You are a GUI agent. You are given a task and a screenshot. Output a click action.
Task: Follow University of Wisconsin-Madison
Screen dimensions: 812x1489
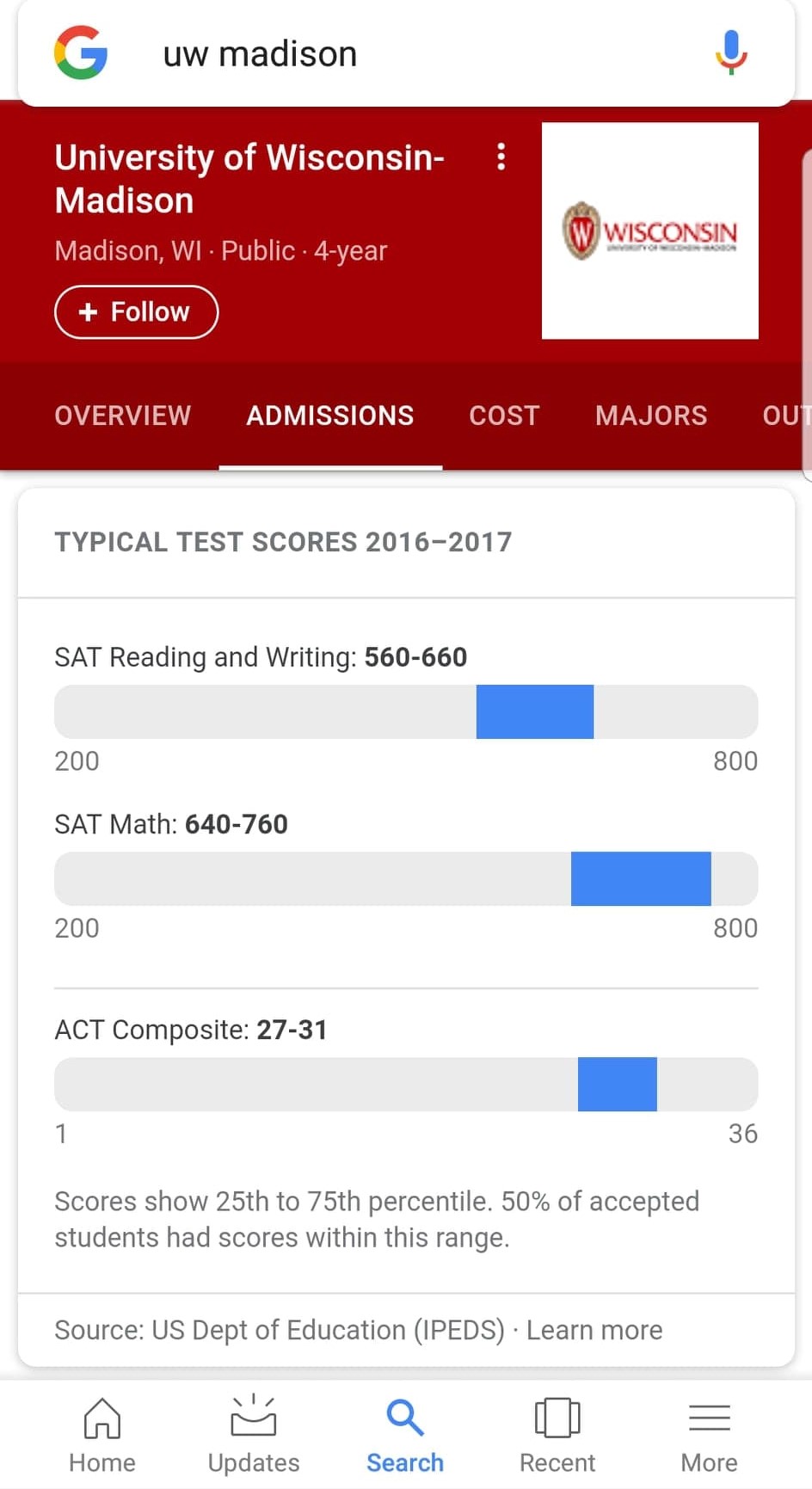(x=136, y=311)
